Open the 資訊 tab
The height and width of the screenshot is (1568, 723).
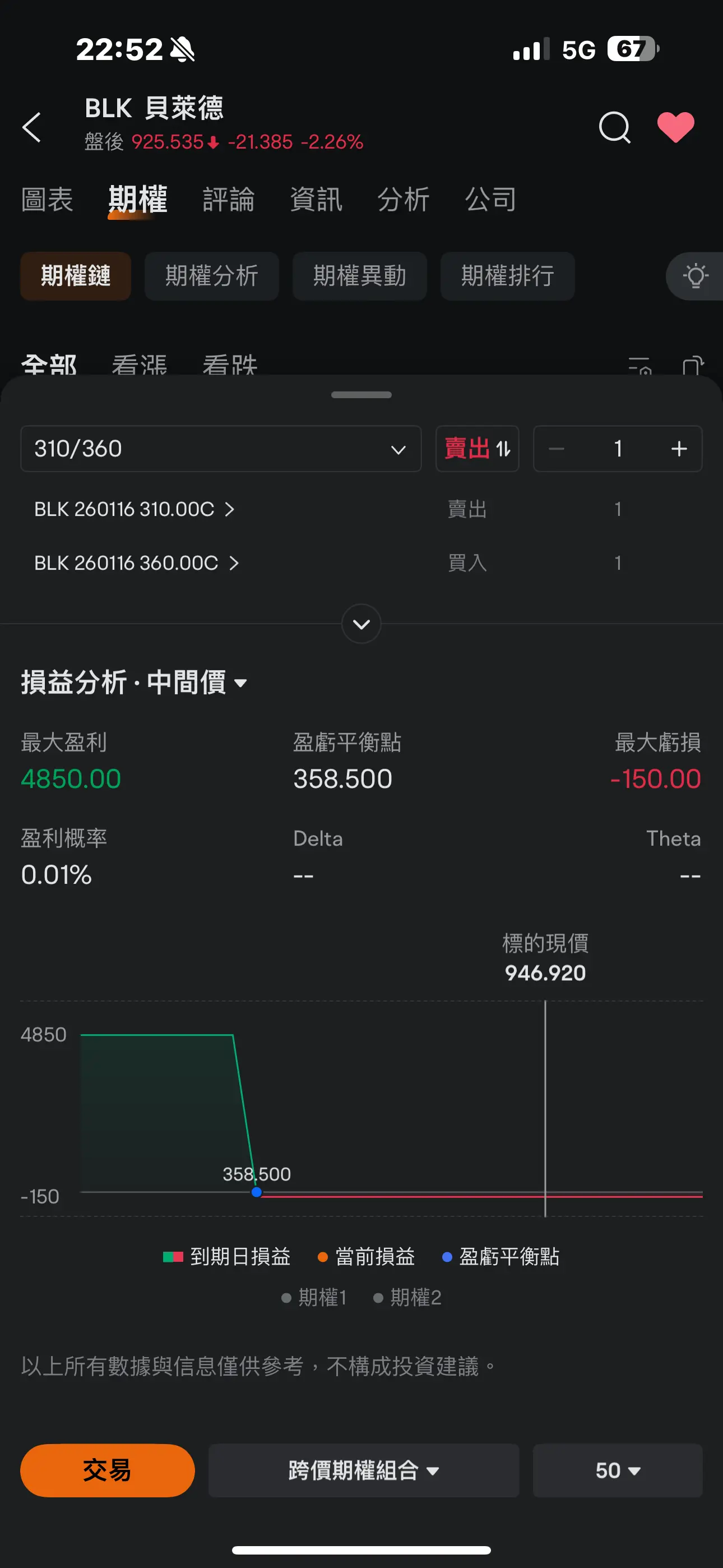click(x=317, y=200)
